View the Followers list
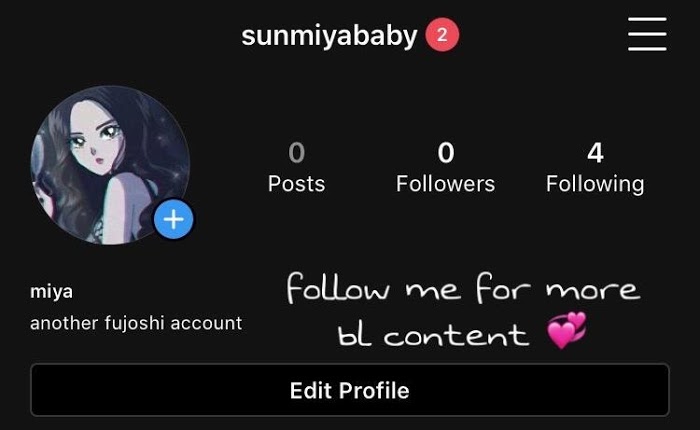 [446, 167]
